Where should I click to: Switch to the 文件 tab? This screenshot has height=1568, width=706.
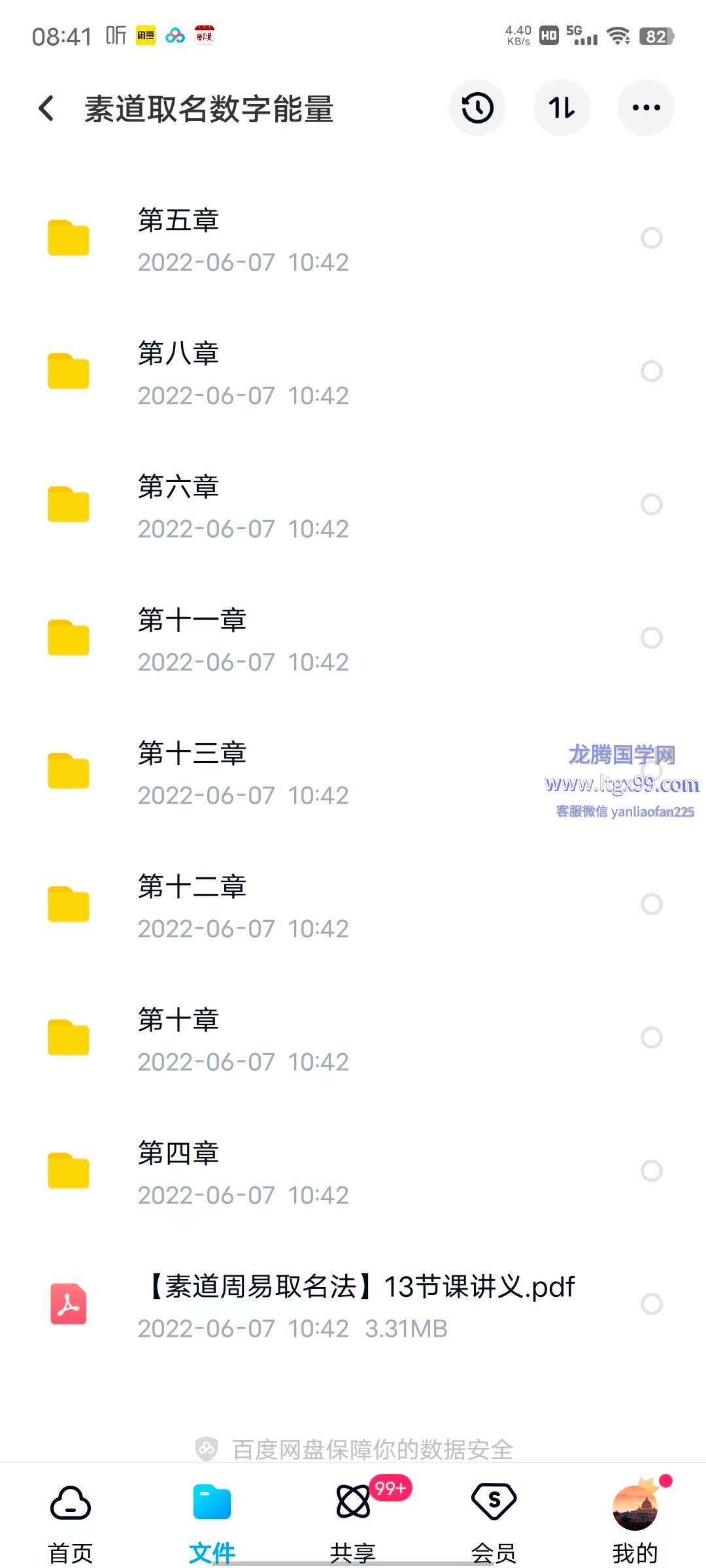point(212,1522)
